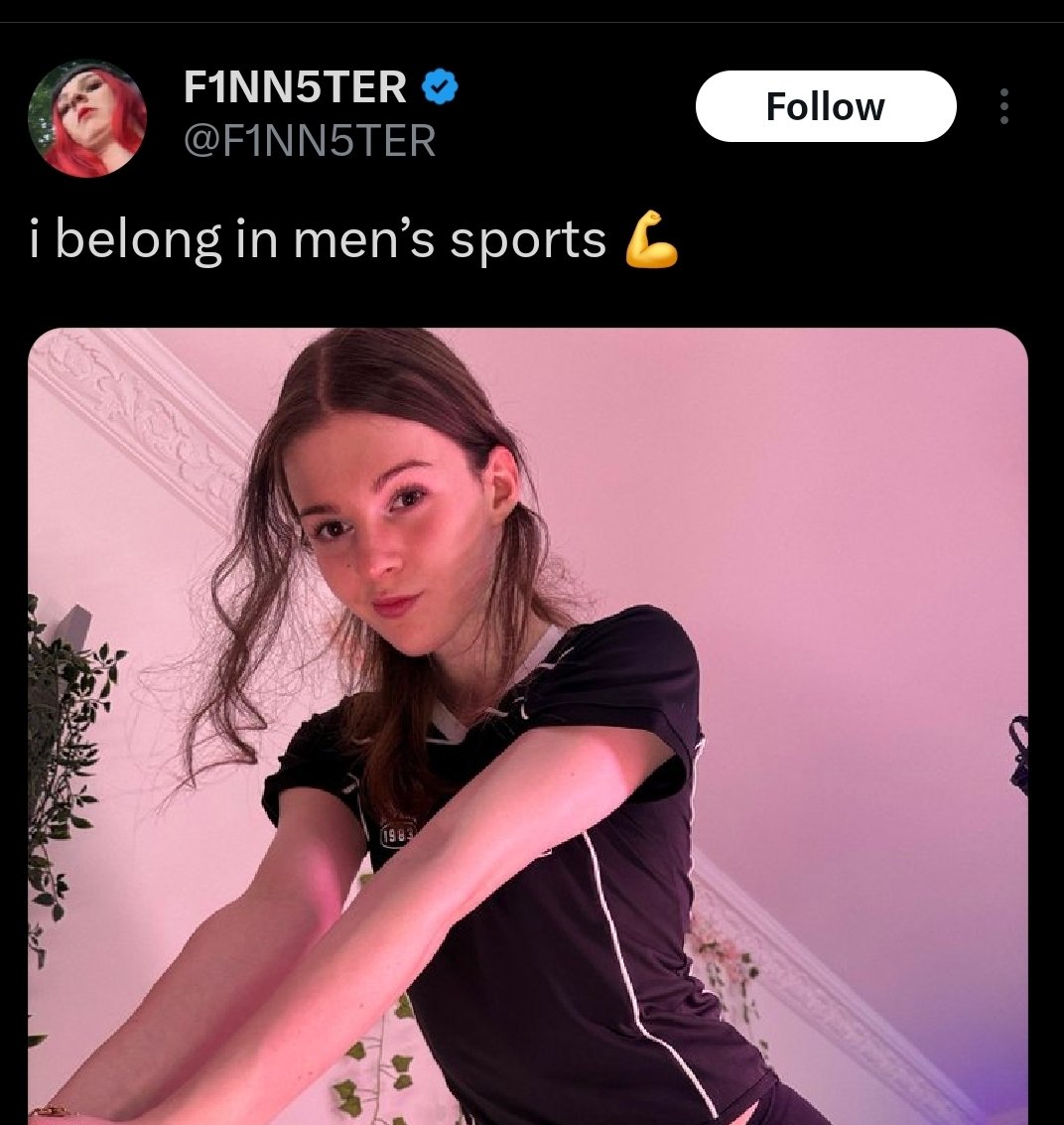
Task: Open the post's three-dot overflow menu
Action: click(1004, 106)
